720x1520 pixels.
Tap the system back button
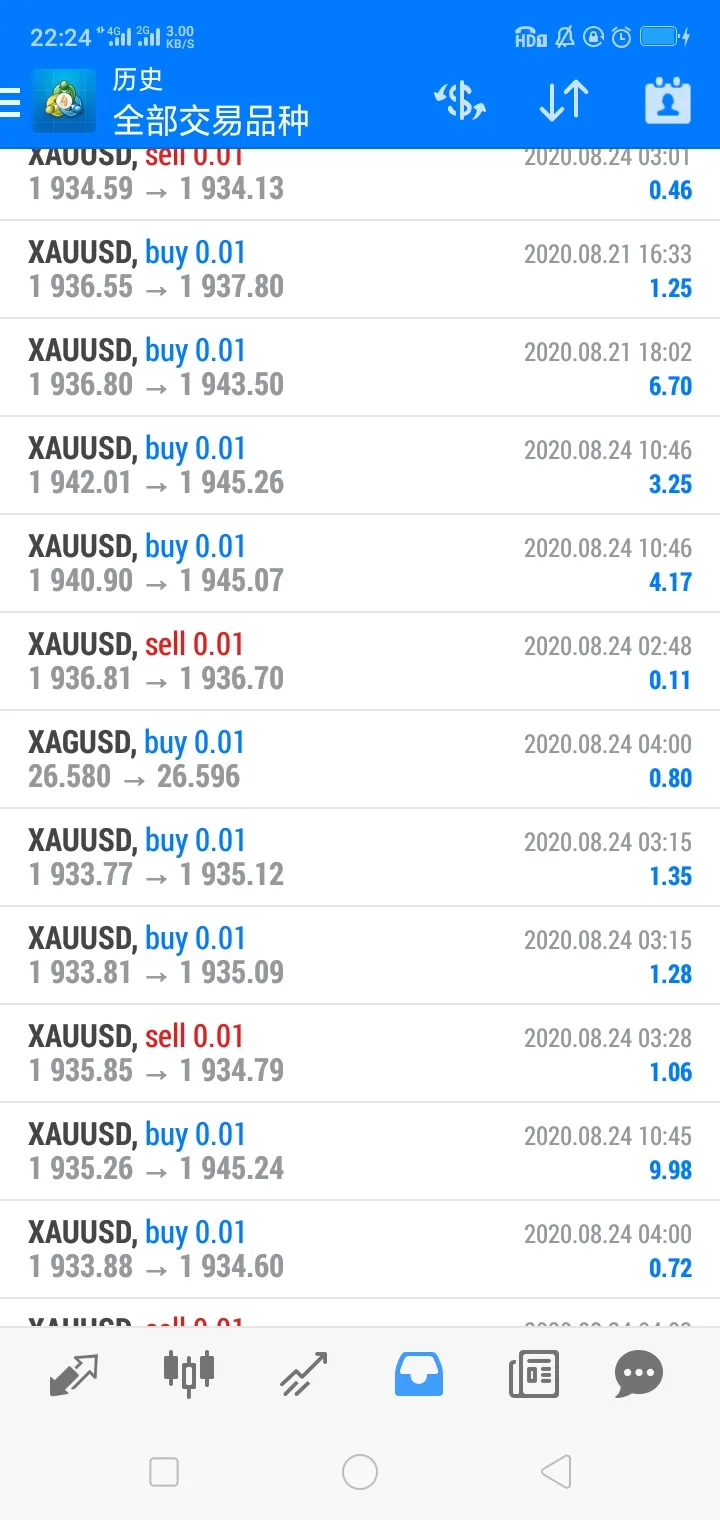pos(556,1472)
